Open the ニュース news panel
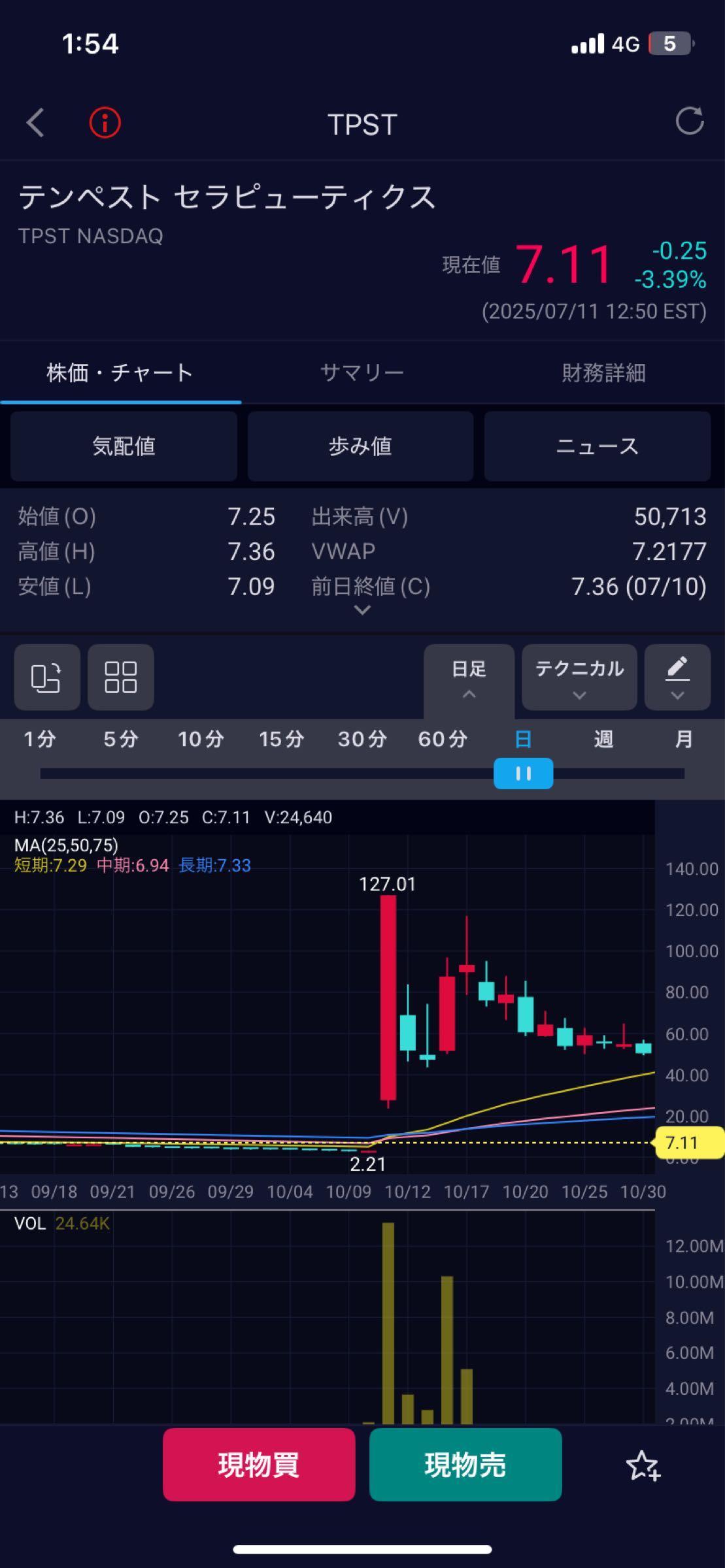725x1568 pixels. coord(597,446)
